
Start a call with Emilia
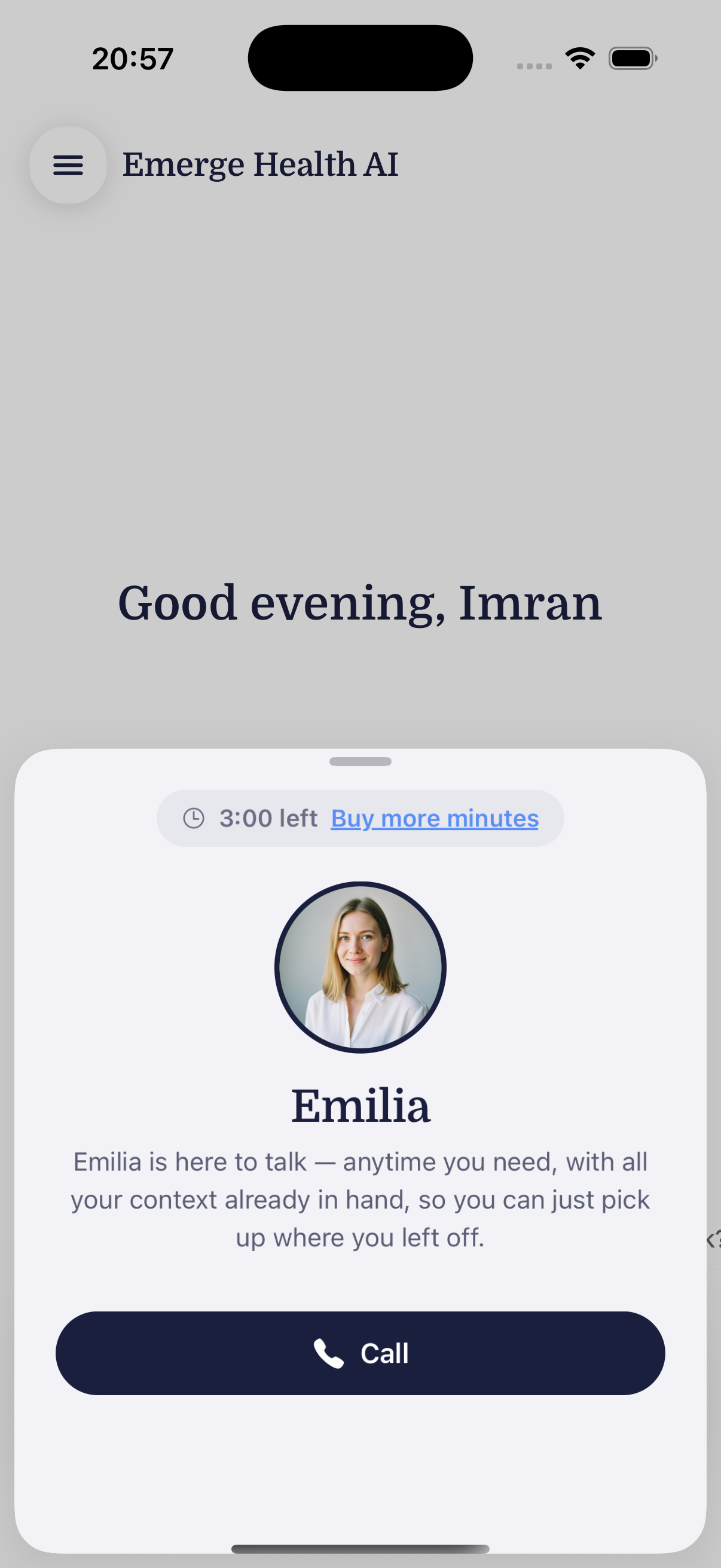[x=360, y=1353]
